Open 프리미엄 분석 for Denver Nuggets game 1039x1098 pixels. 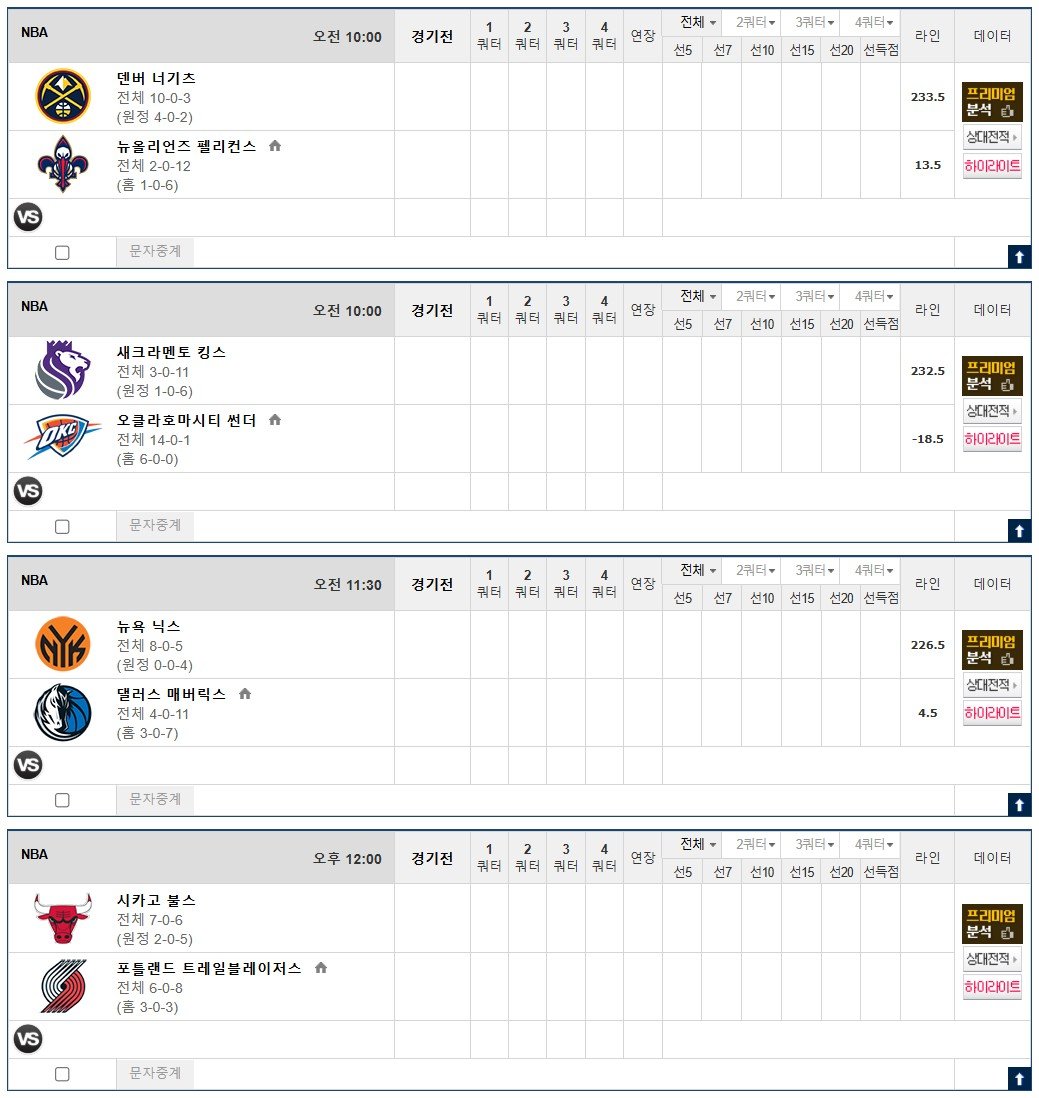(x=992, y=101)
